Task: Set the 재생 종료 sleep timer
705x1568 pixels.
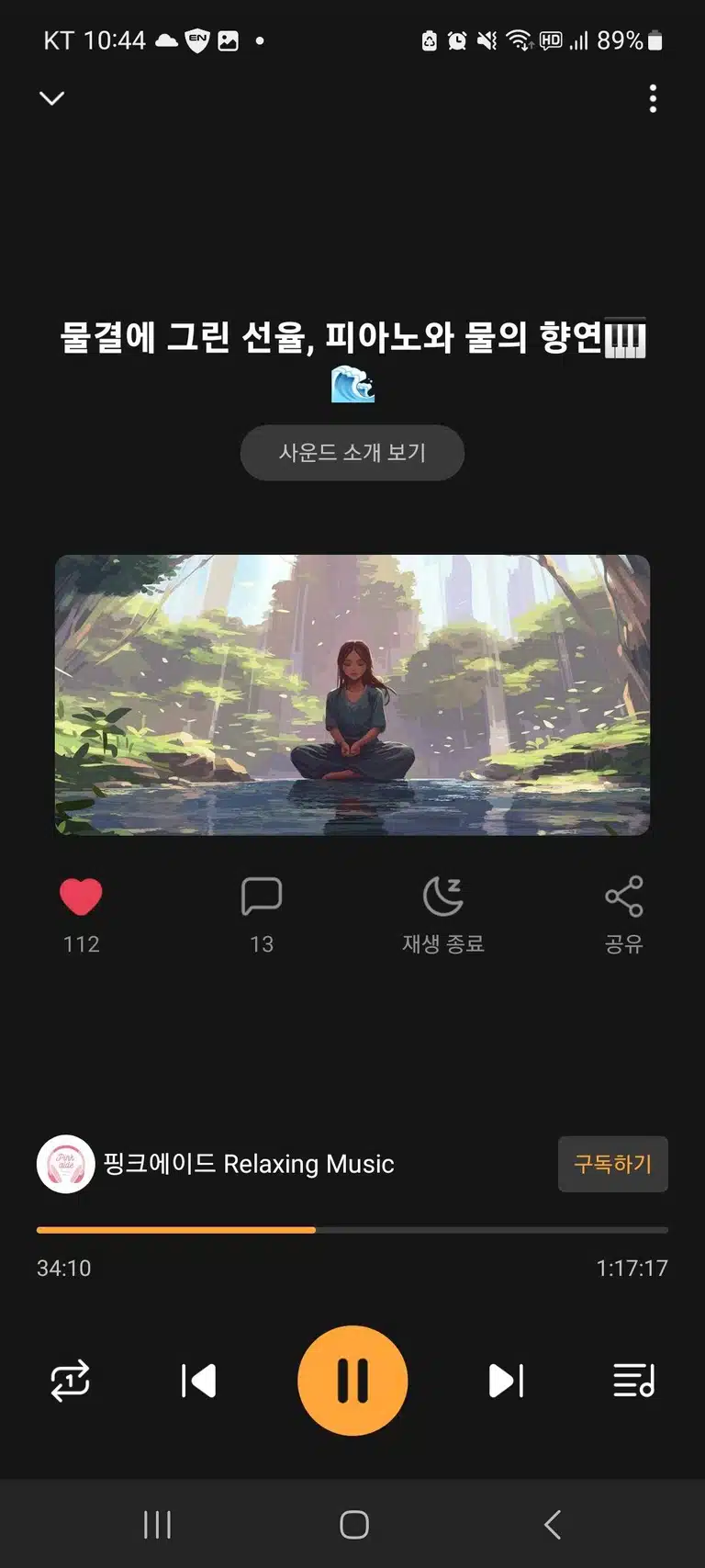Action: point(443,915)
